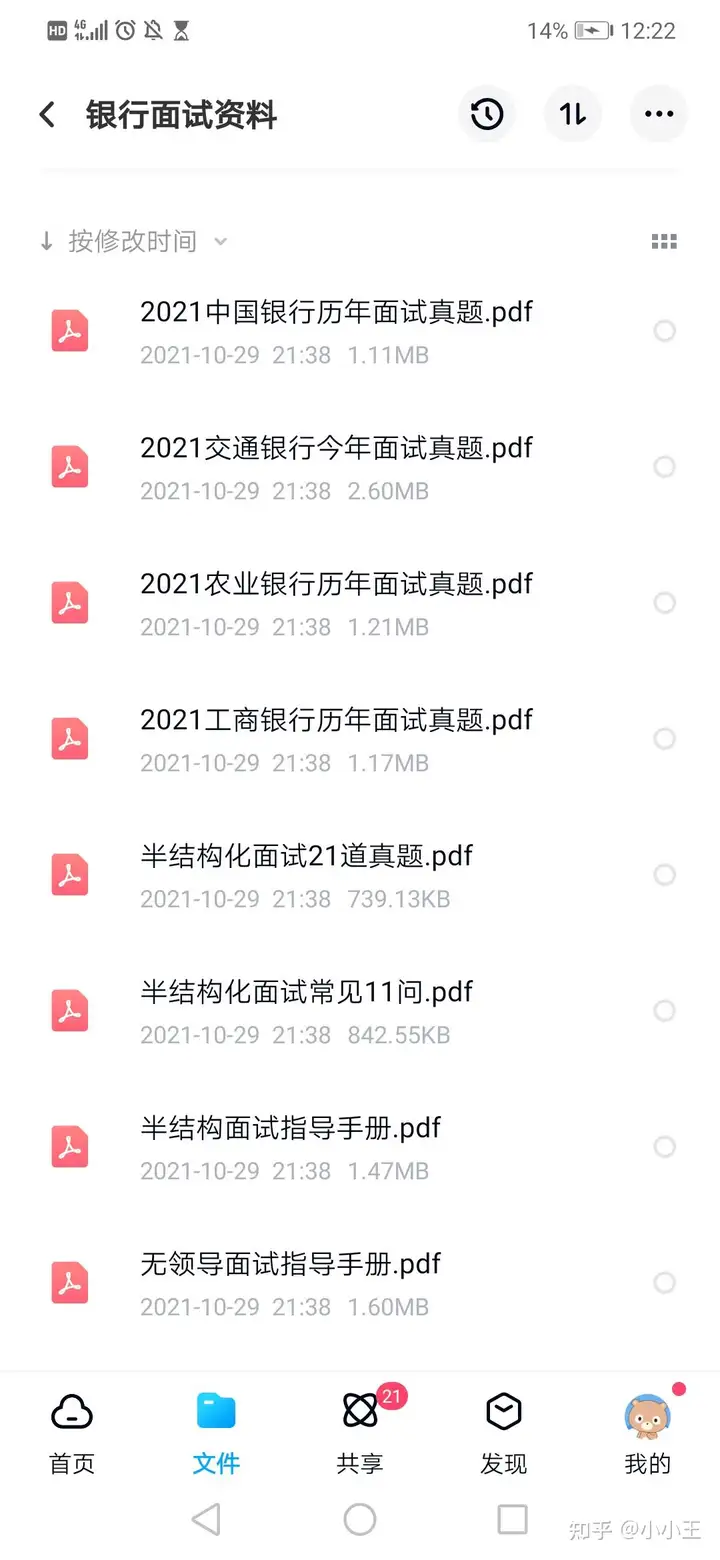Open 无领导面试指导手册.pdf
The image size is (720, 1560).
pos(360,1283)
